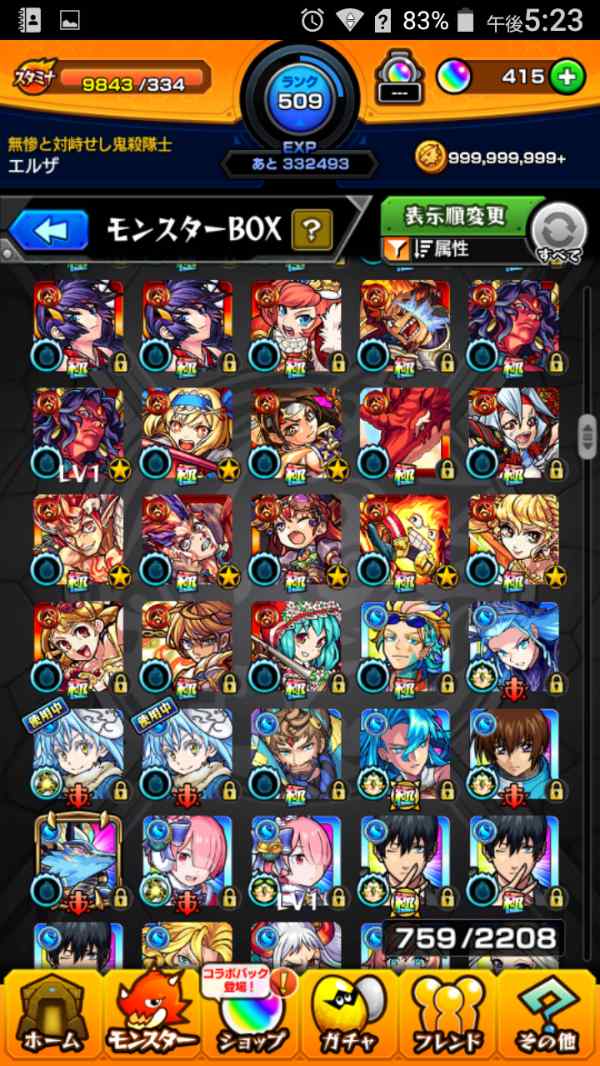Open the ショップ tab
Image resolution: width=600 pixels, height=1066 pixels.
(250, 1013)
